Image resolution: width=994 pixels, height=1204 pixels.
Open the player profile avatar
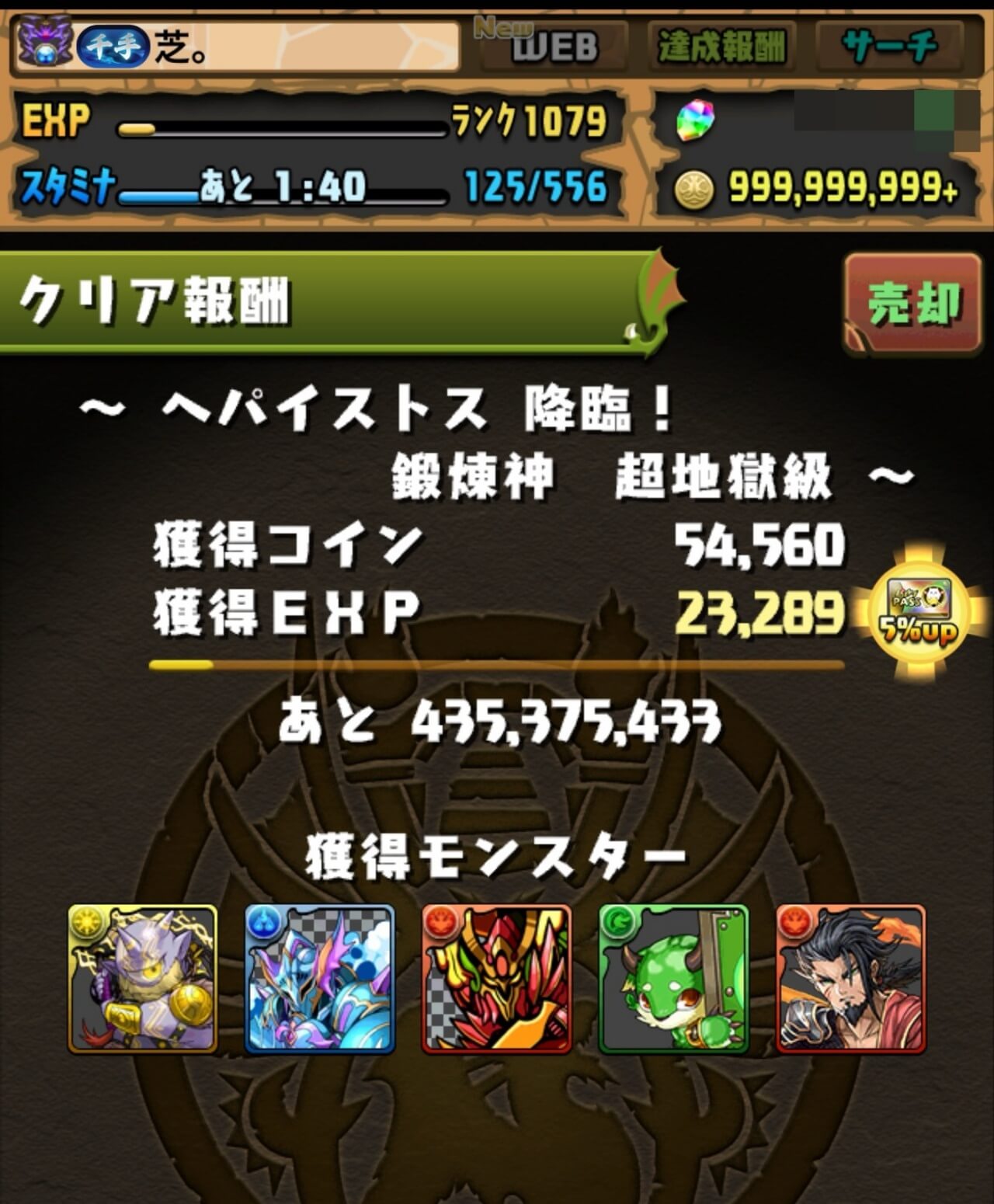(x=45, y=45)
